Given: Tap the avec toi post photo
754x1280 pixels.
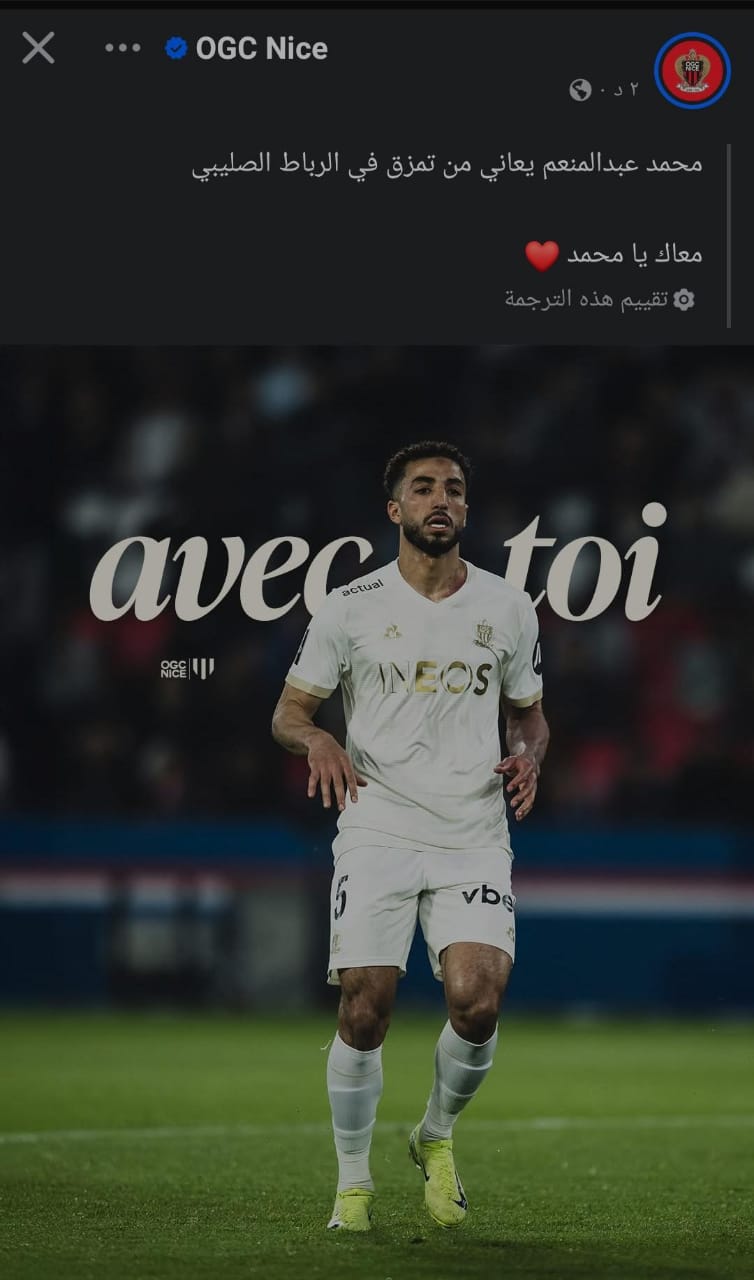Looking at the screenshot, I should pos(377,800).
